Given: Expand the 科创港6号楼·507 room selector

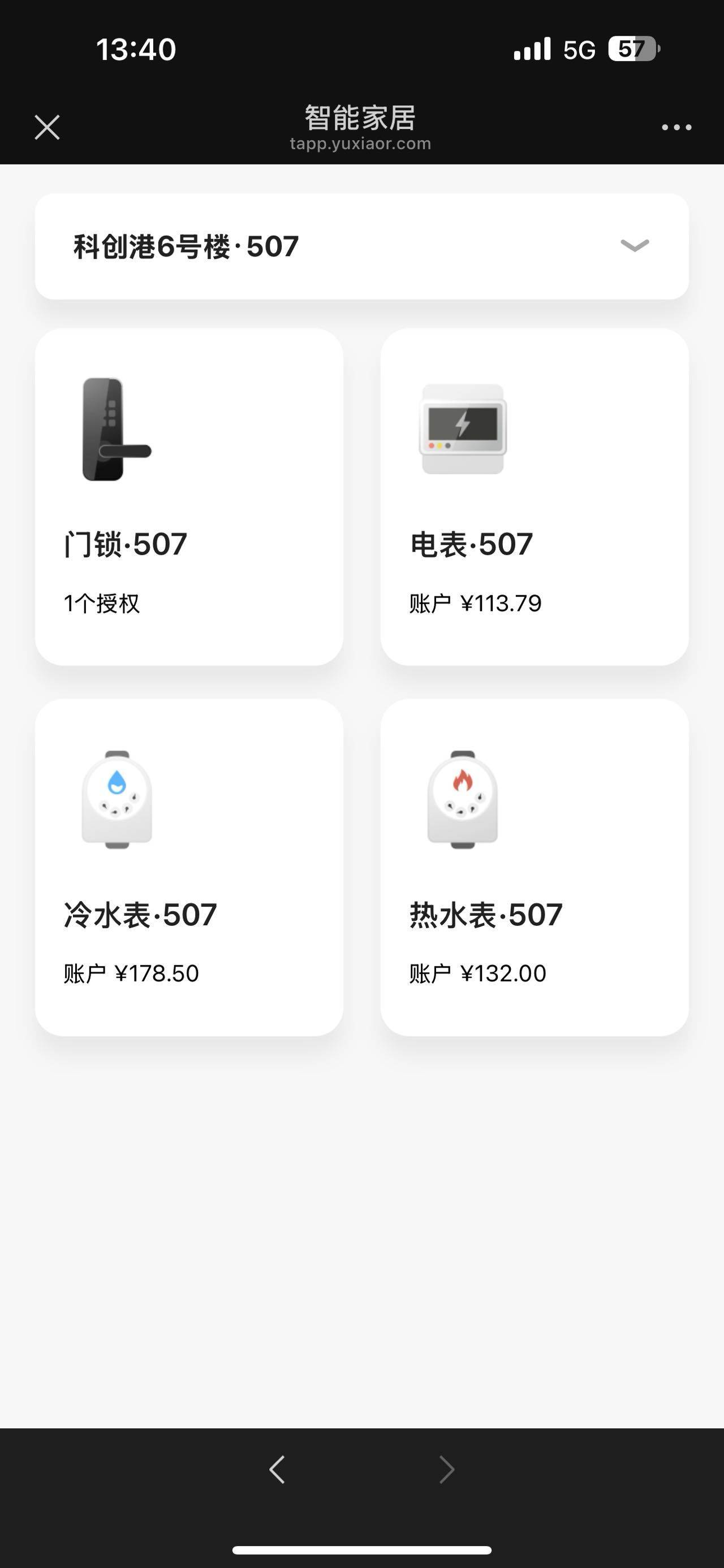Looking at the screenshot, I should (x=361, y=246).
